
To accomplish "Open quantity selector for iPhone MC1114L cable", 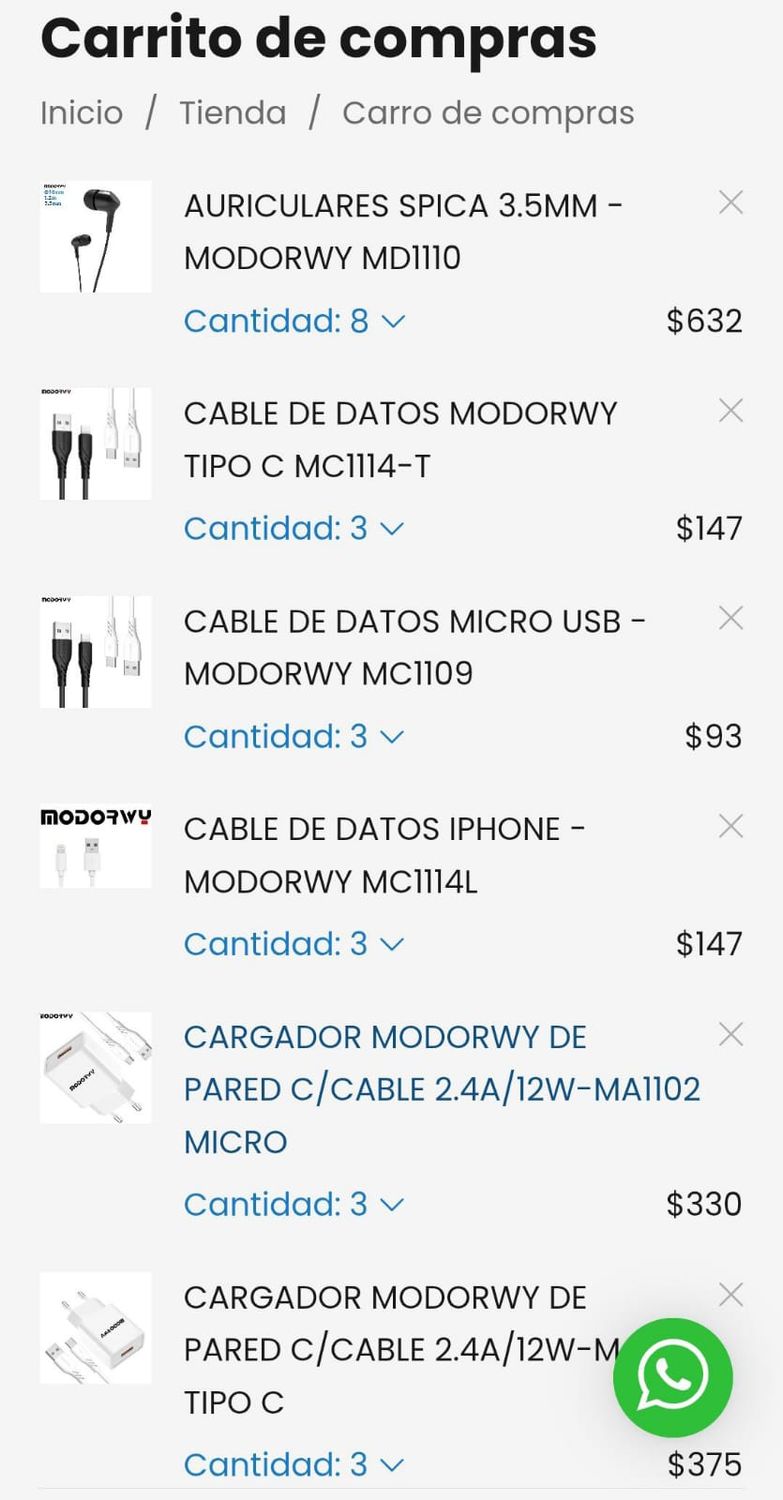I will pyautogui.click(x=294, y=944).
